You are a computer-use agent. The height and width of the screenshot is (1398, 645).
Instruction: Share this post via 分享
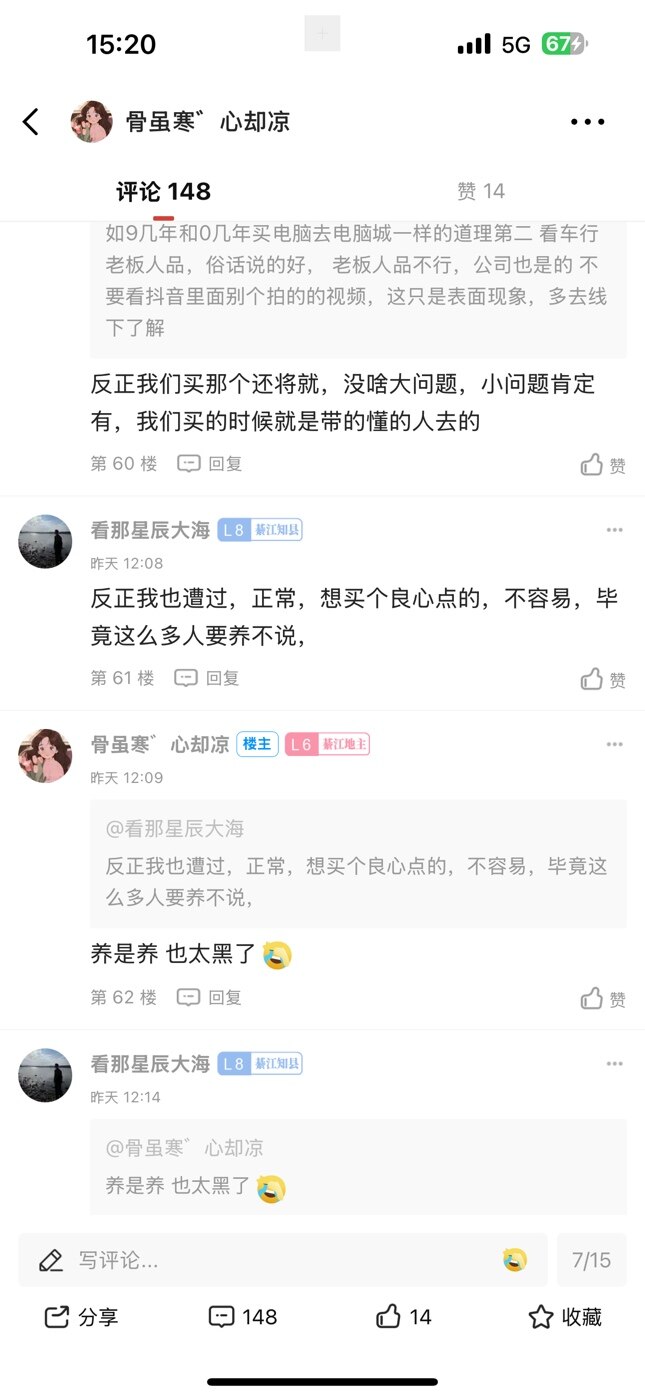[82, 1317]
